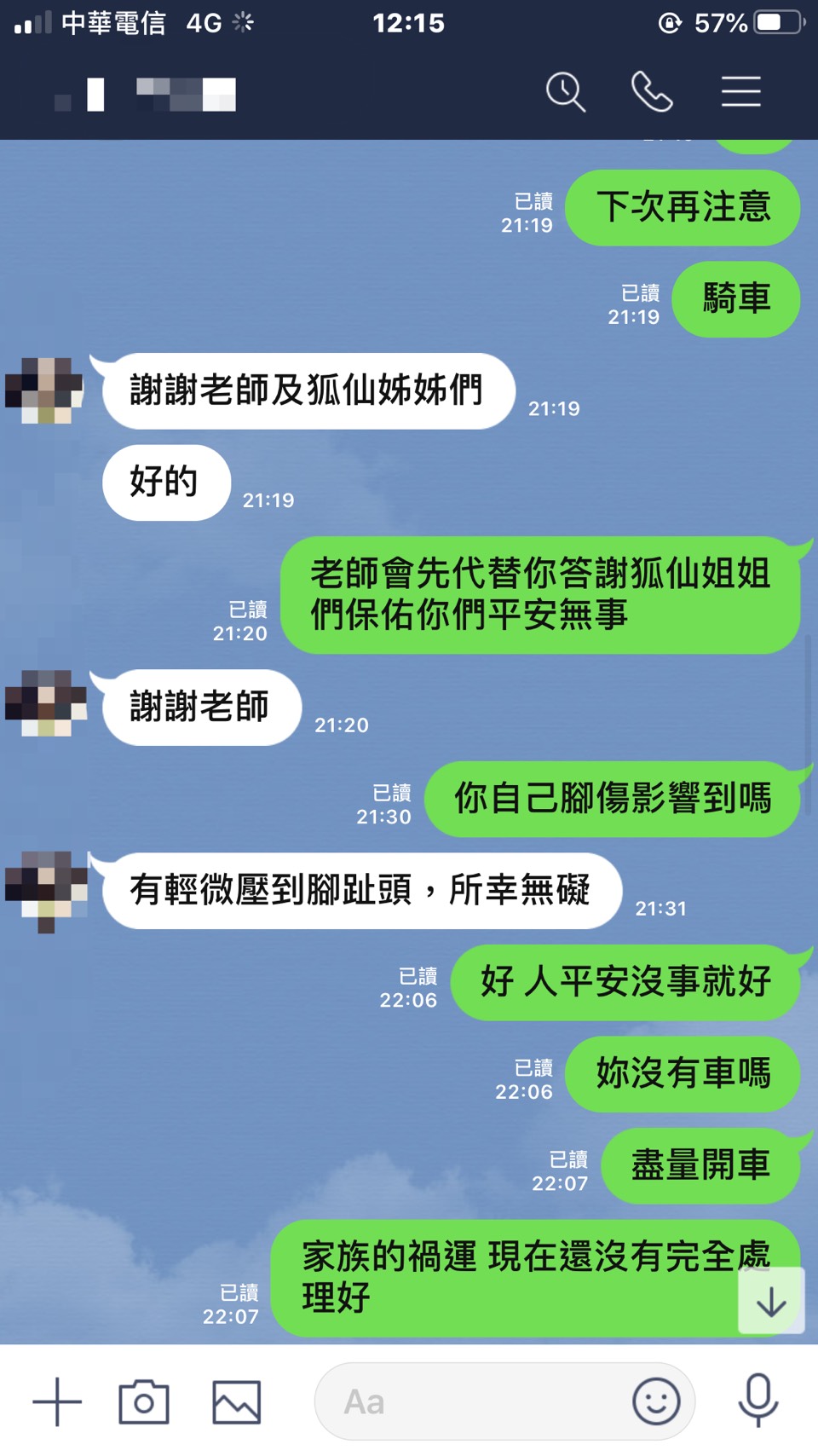818x1456 pixels.
Task: Open the chat menu
Action: click(740, 92)
